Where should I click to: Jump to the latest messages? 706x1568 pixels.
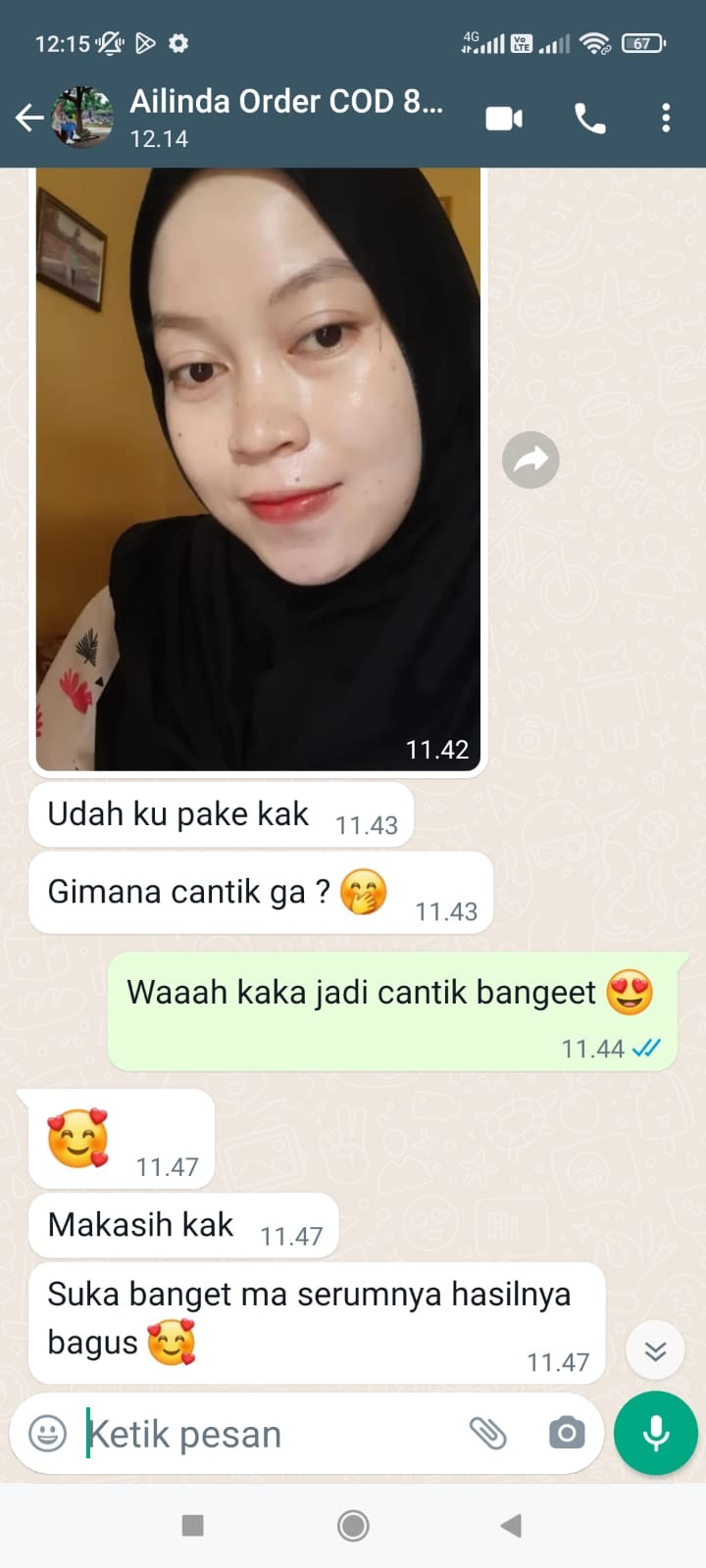tap(655, 1352)
